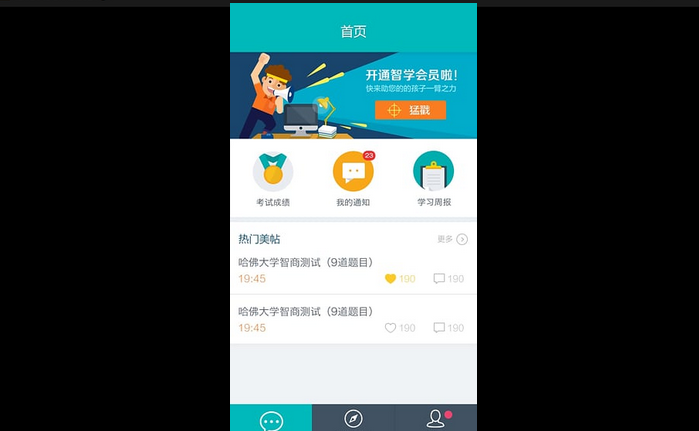Tap 更多 to see more hot posts

click(x=452, y=239)
